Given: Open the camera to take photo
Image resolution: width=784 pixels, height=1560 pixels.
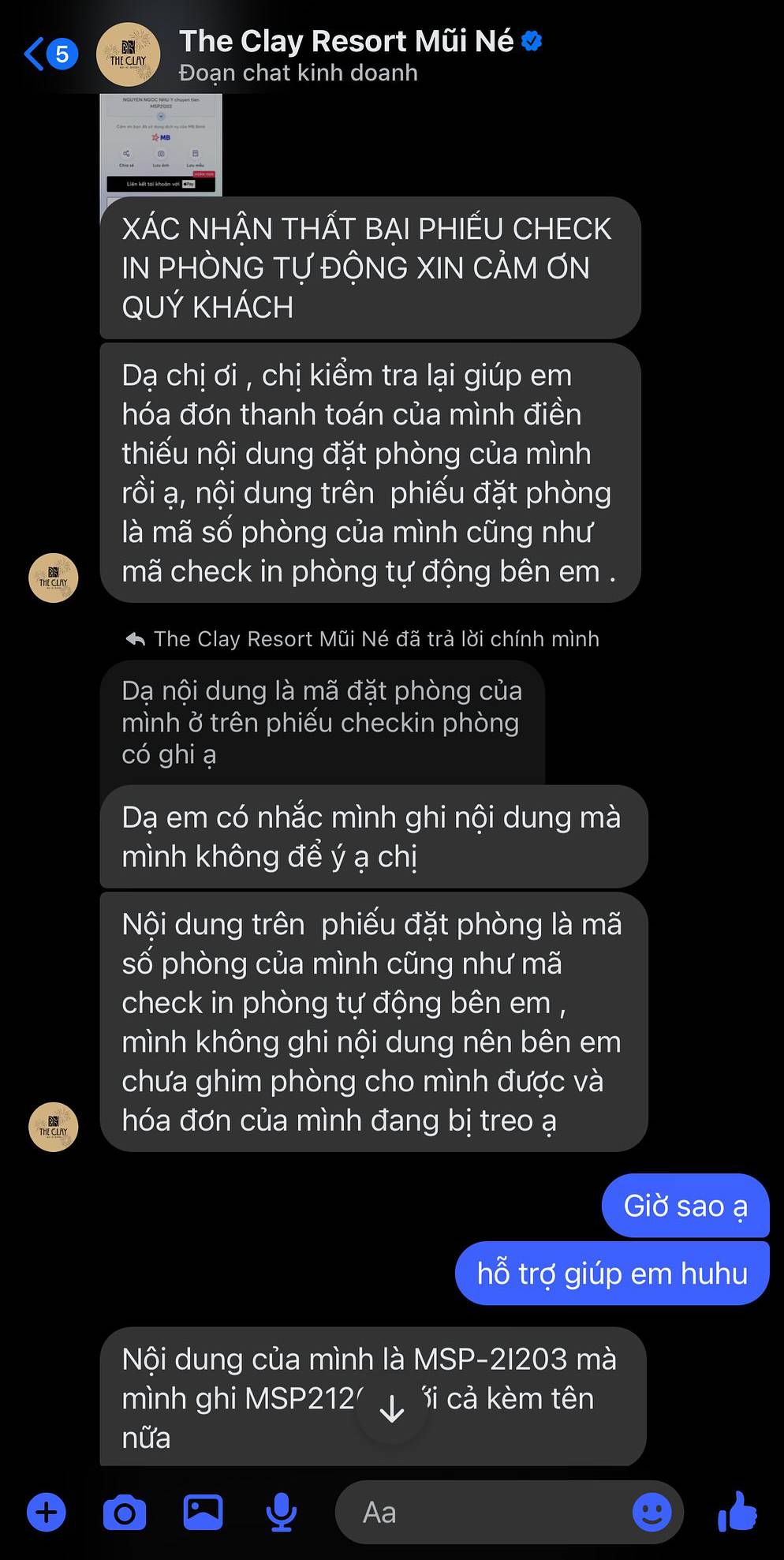Looking at the screenshot, I should tap(125, 1513).
